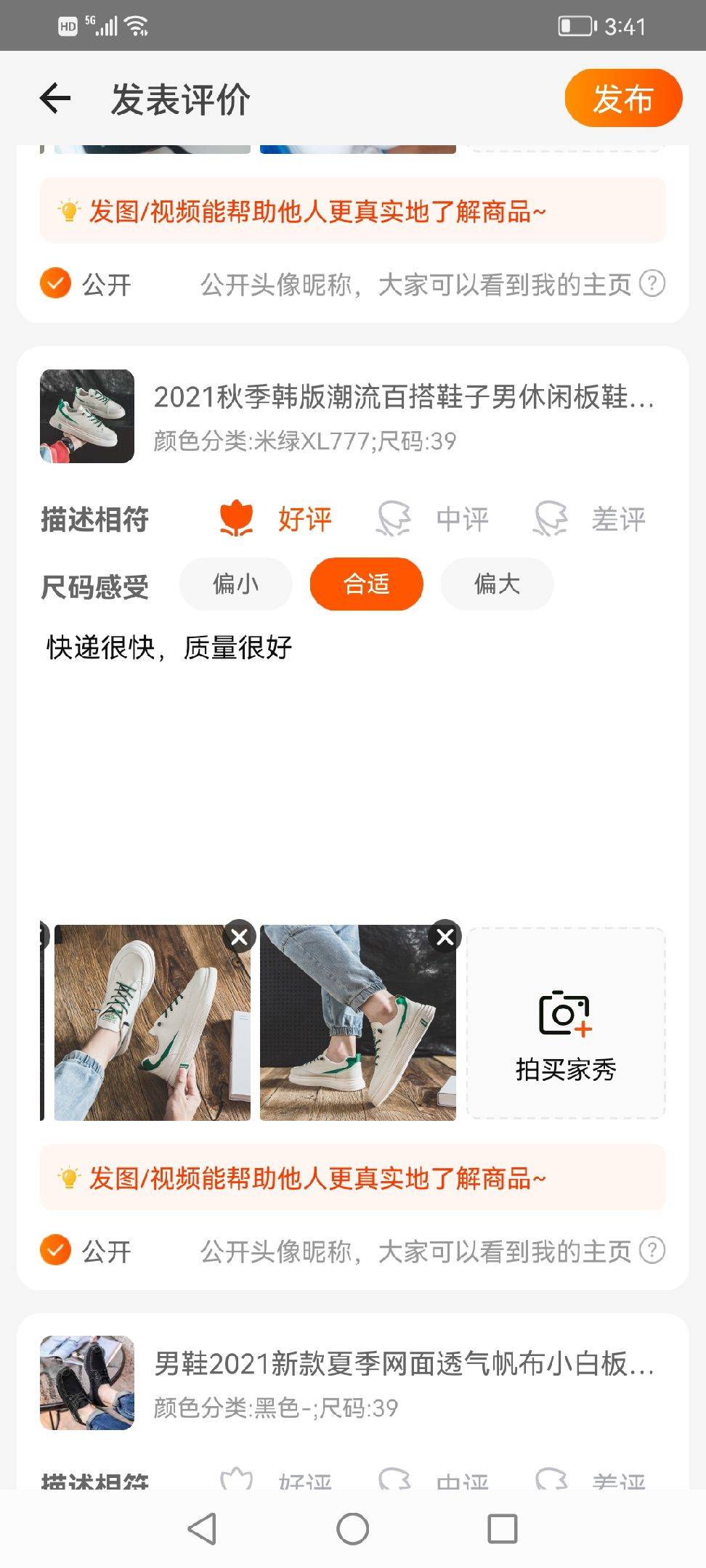Image resolution: width=706 pixels, height=1568 pixels.
Task: Open help icon under the 米绿XL777 shoes review
Action: pyautogui.click(x=652, y=1251)
